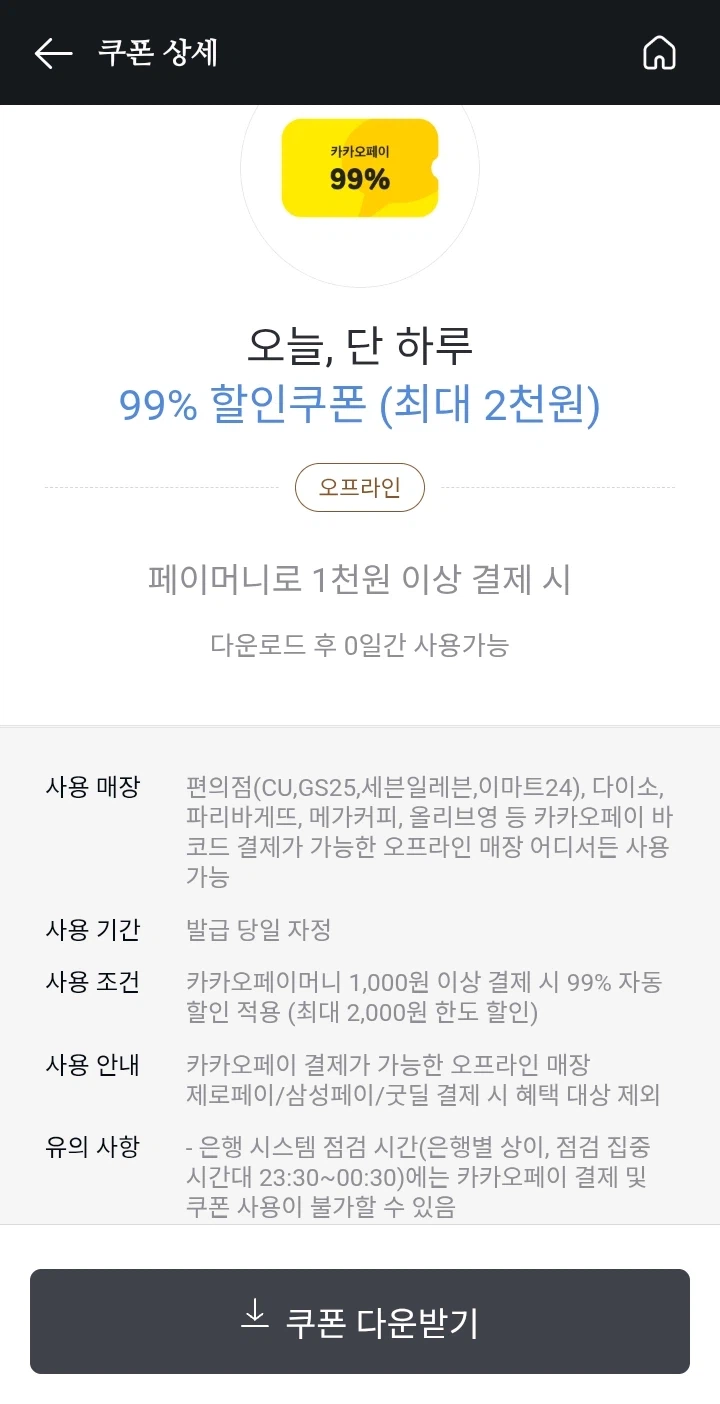Select the 발급 당일 자정 text
Screen dimensions: 720x1404
260,929
